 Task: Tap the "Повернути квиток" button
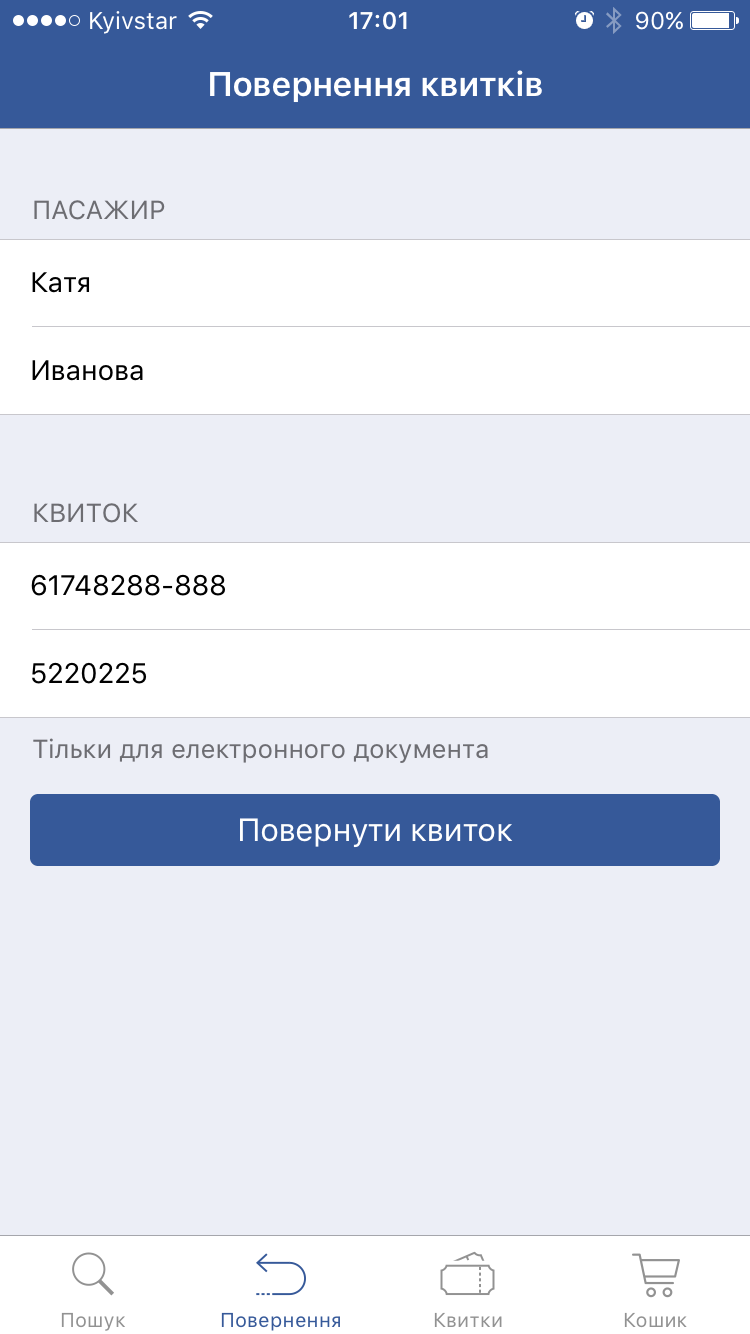tap(375, 830)
